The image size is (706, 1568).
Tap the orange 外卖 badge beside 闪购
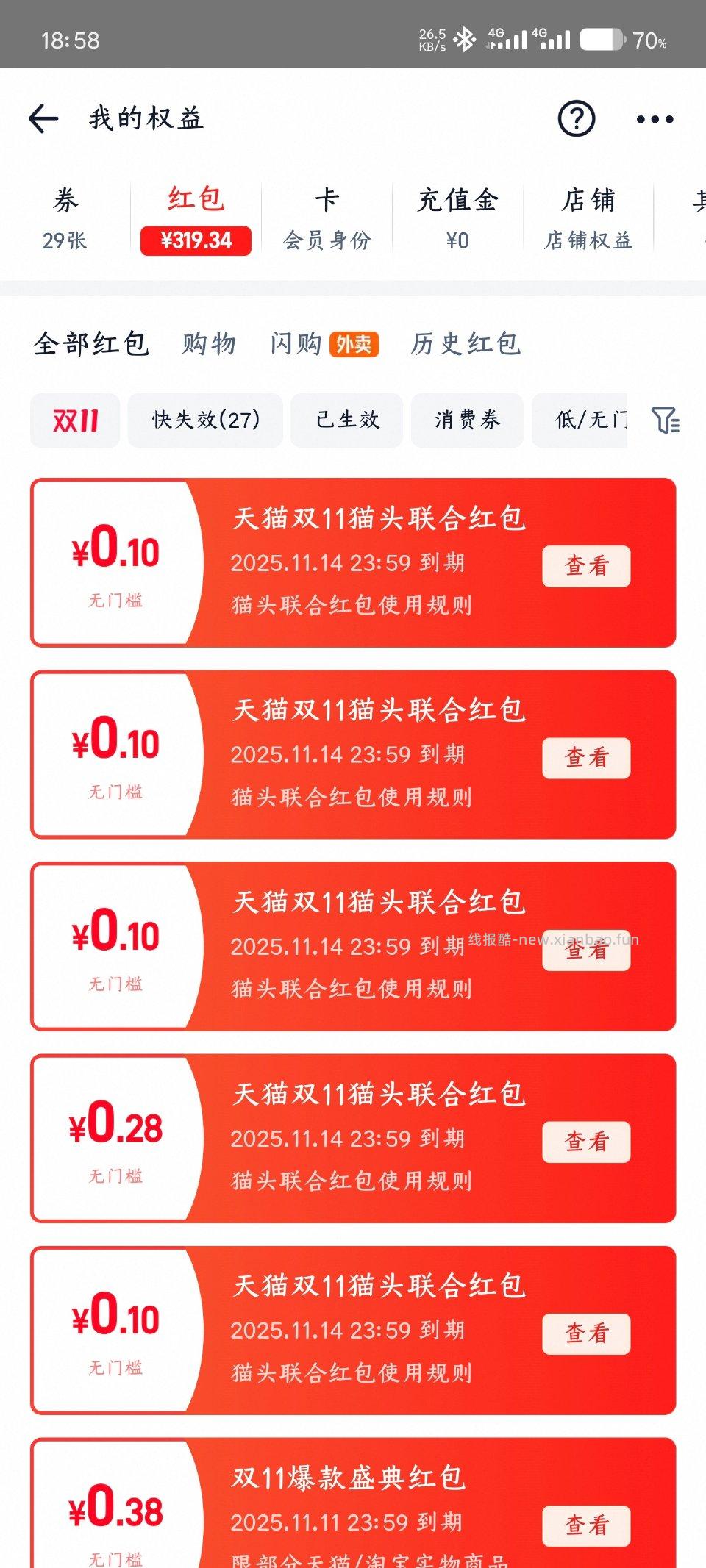coord(355,343)
